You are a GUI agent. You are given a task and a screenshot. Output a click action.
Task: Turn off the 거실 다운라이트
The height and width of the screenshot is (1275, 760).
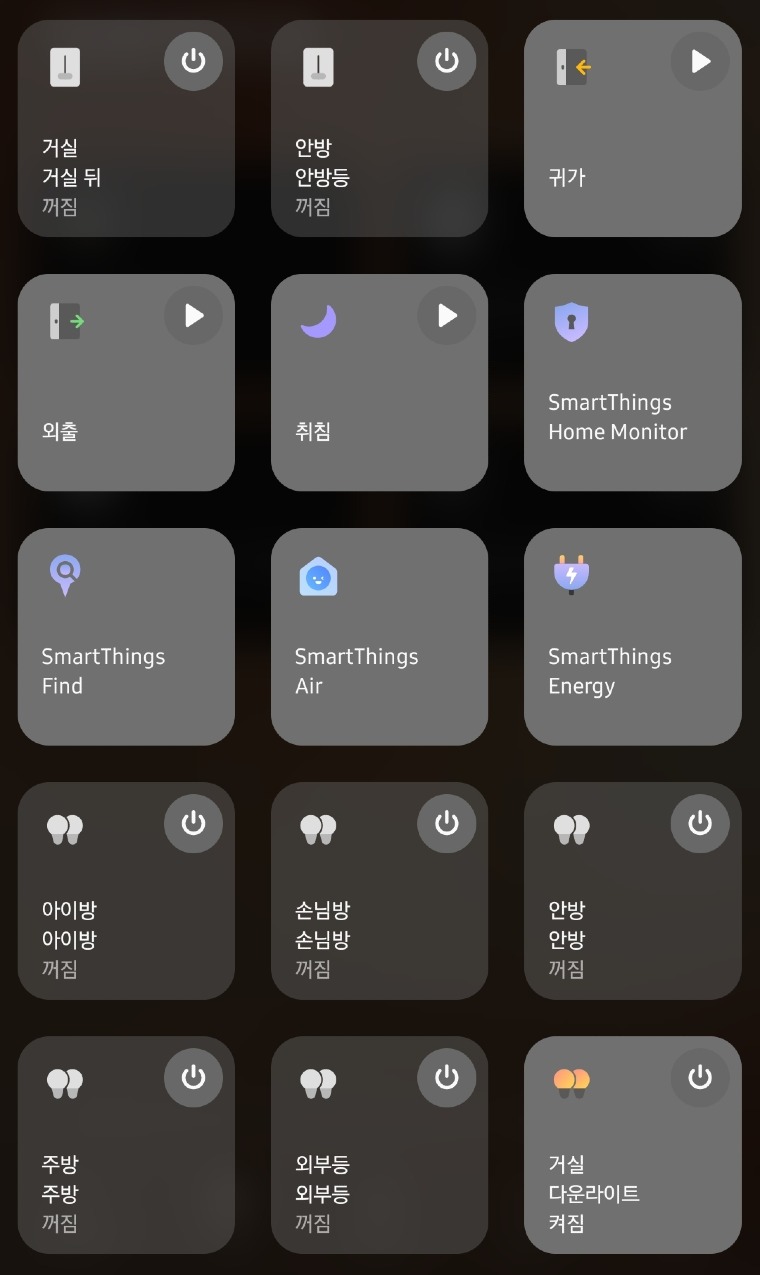click(699, 1077)
